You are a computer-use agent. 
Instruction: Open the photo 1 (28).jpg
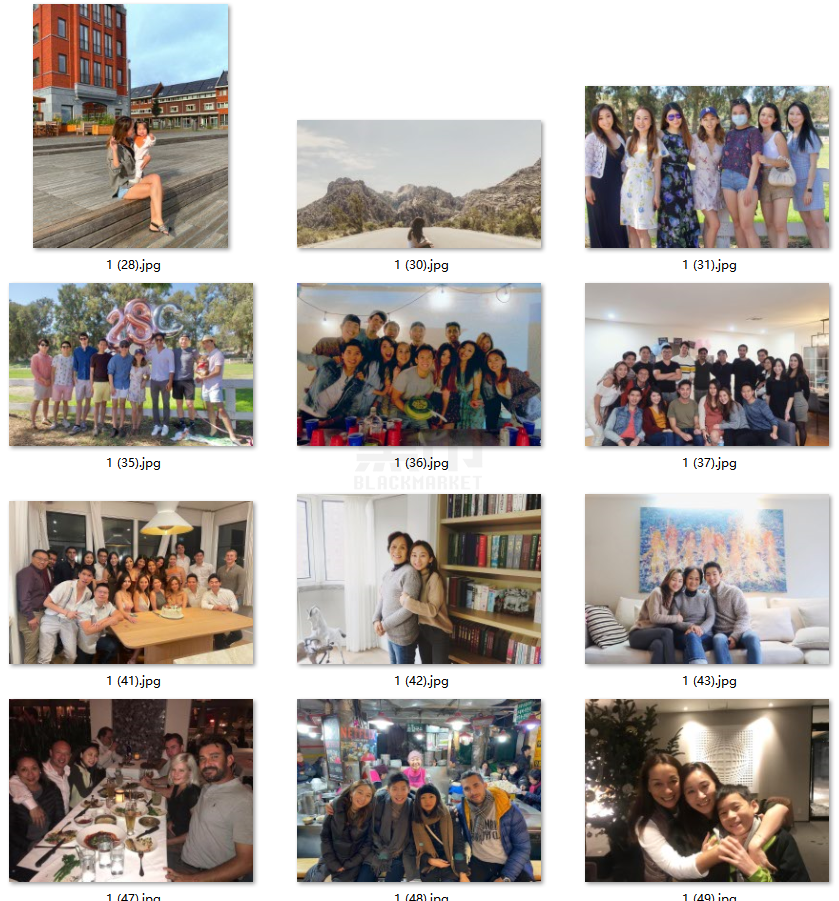pyautogui.click(x=131, y=126)
